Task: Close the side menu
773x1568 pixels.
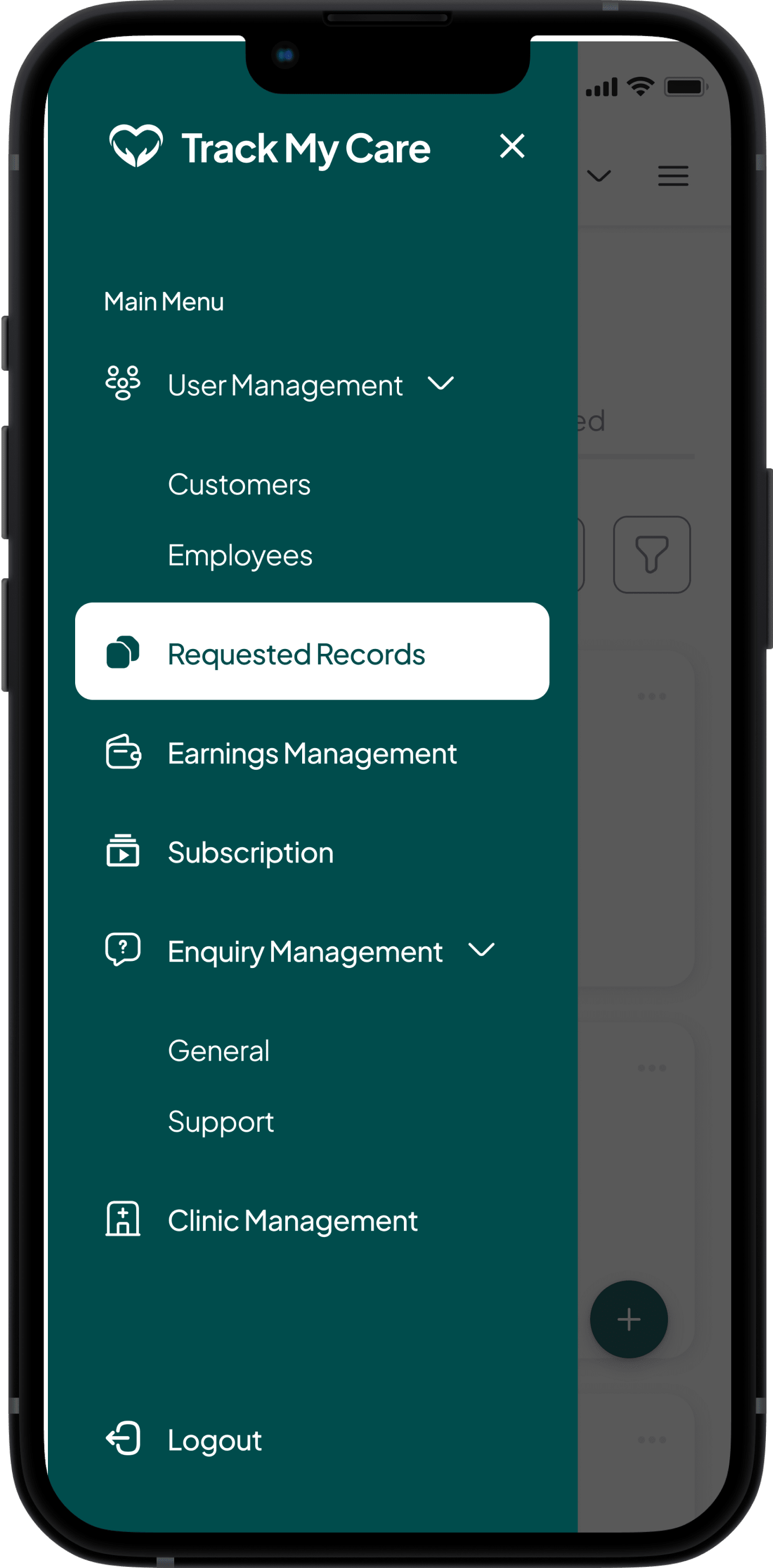Action: tap(512, 146)
